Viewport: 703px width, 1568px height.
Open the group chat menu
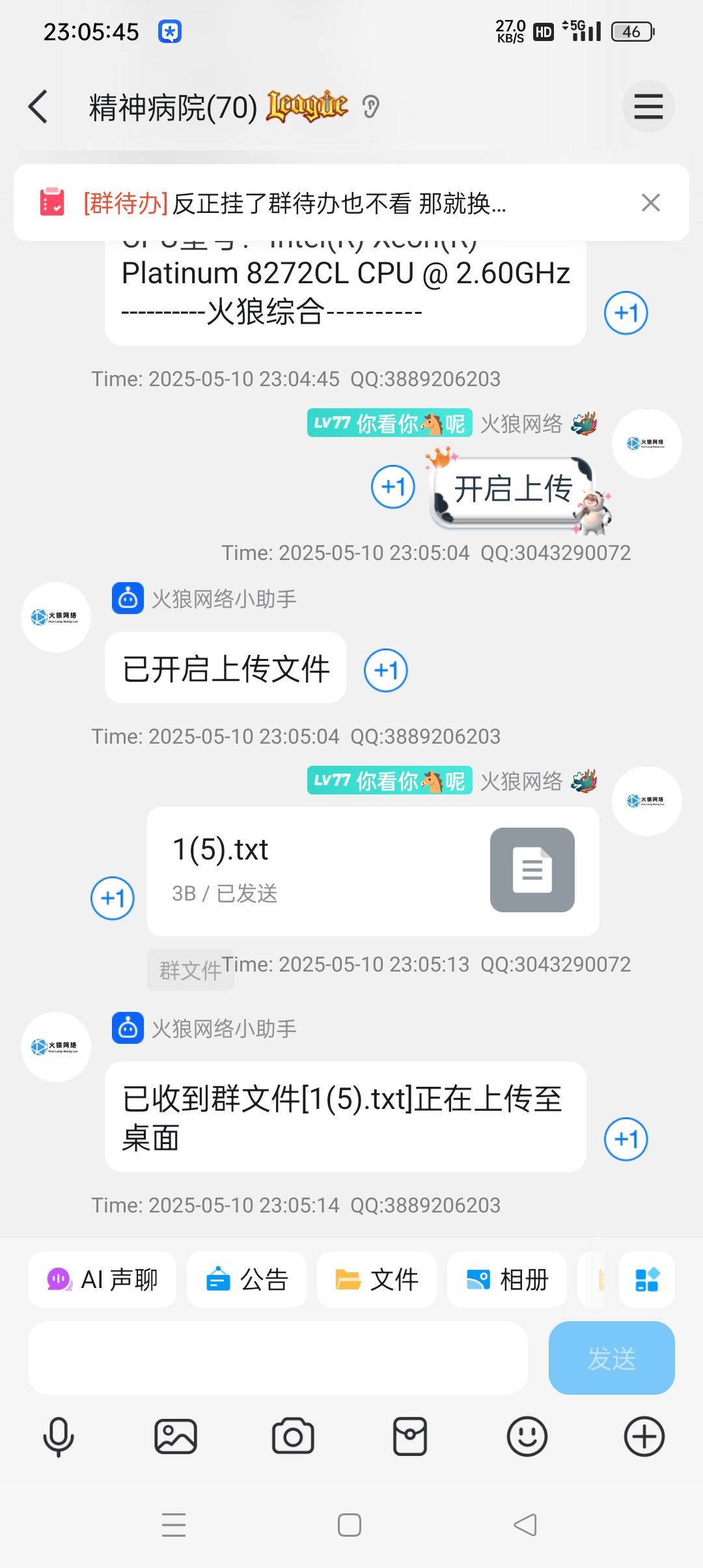point(648,107)
